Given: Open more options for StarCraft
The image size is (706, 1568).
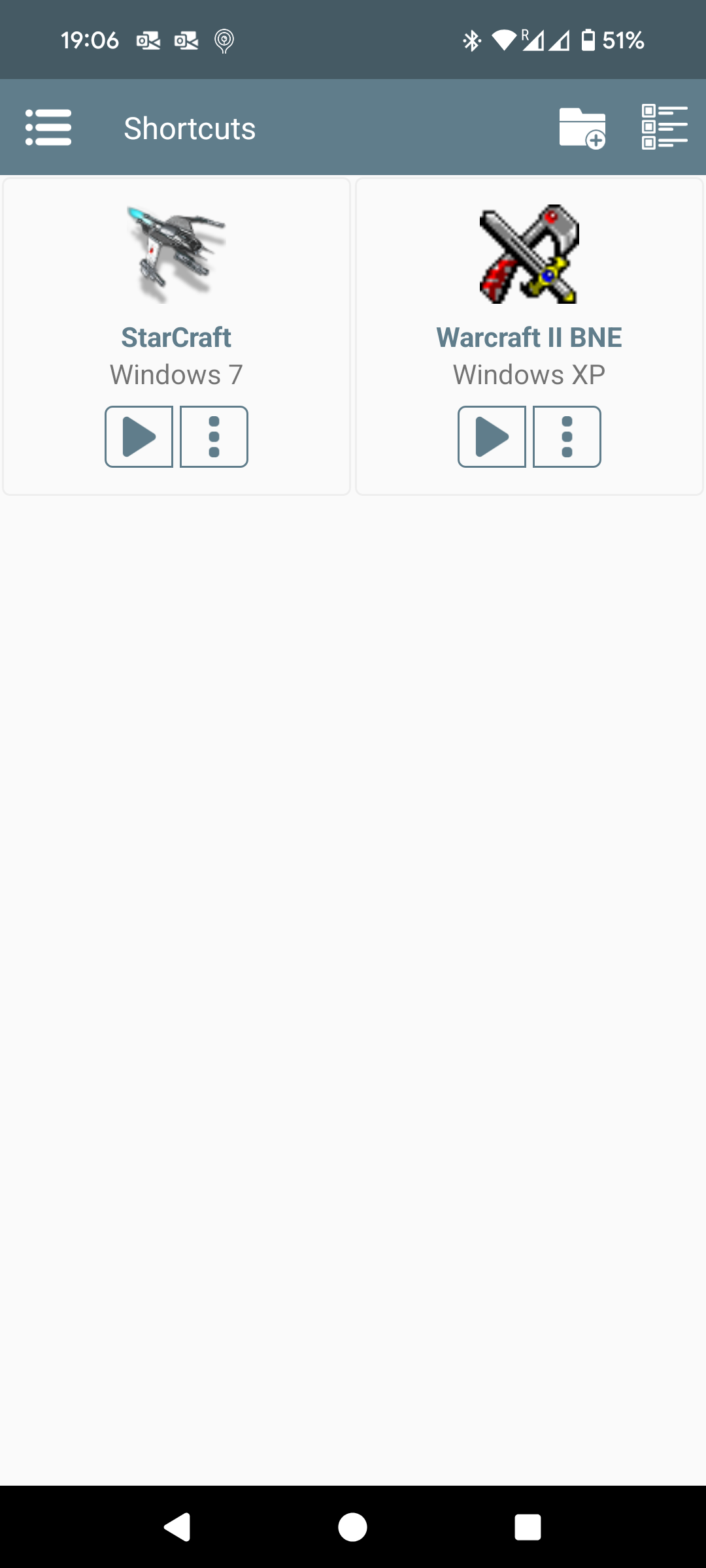Looking at the screenshot, I should coord(214,436).
